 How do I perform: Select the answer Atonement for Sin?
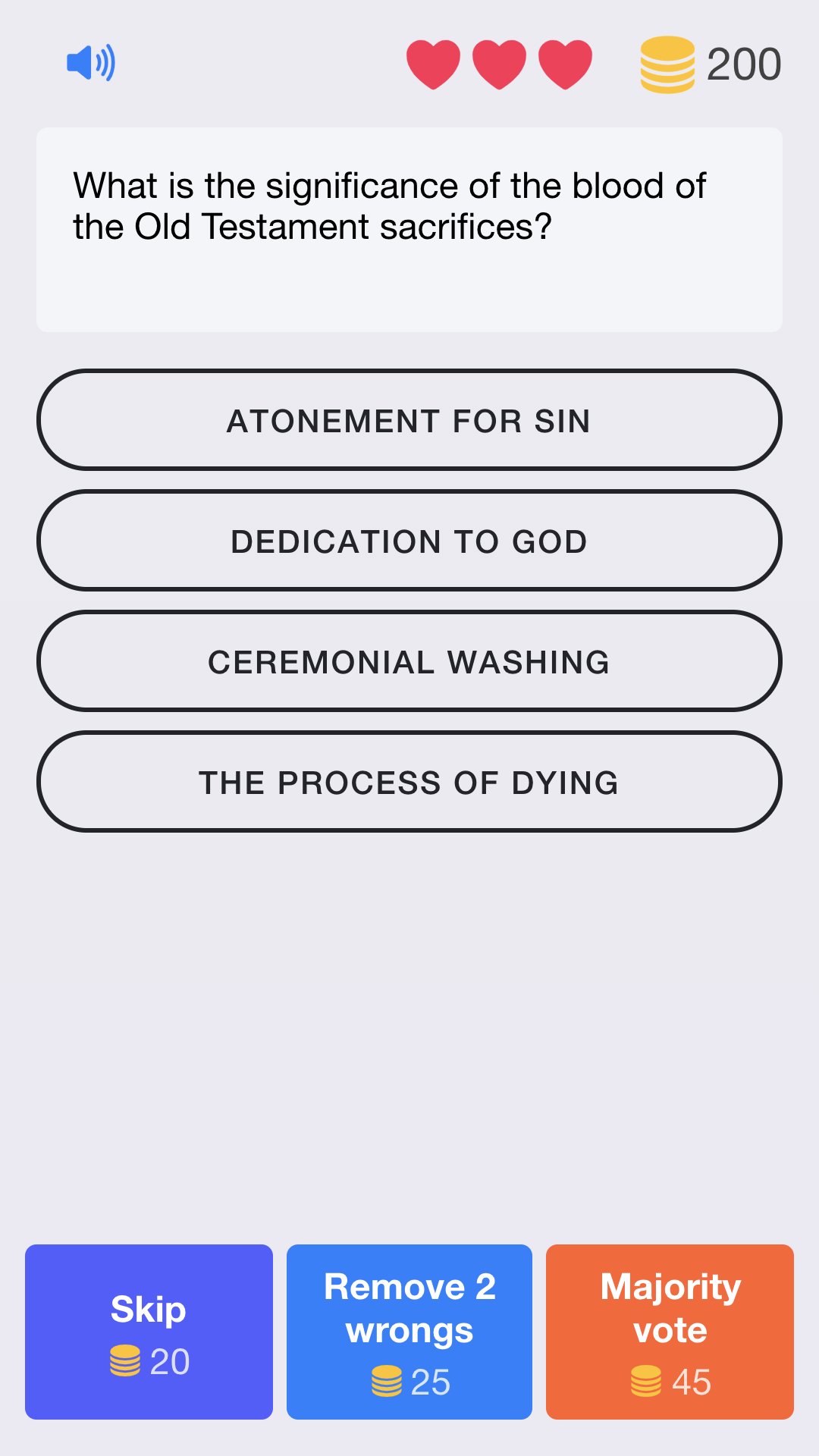pyautogui.click(x=409, y=420)
